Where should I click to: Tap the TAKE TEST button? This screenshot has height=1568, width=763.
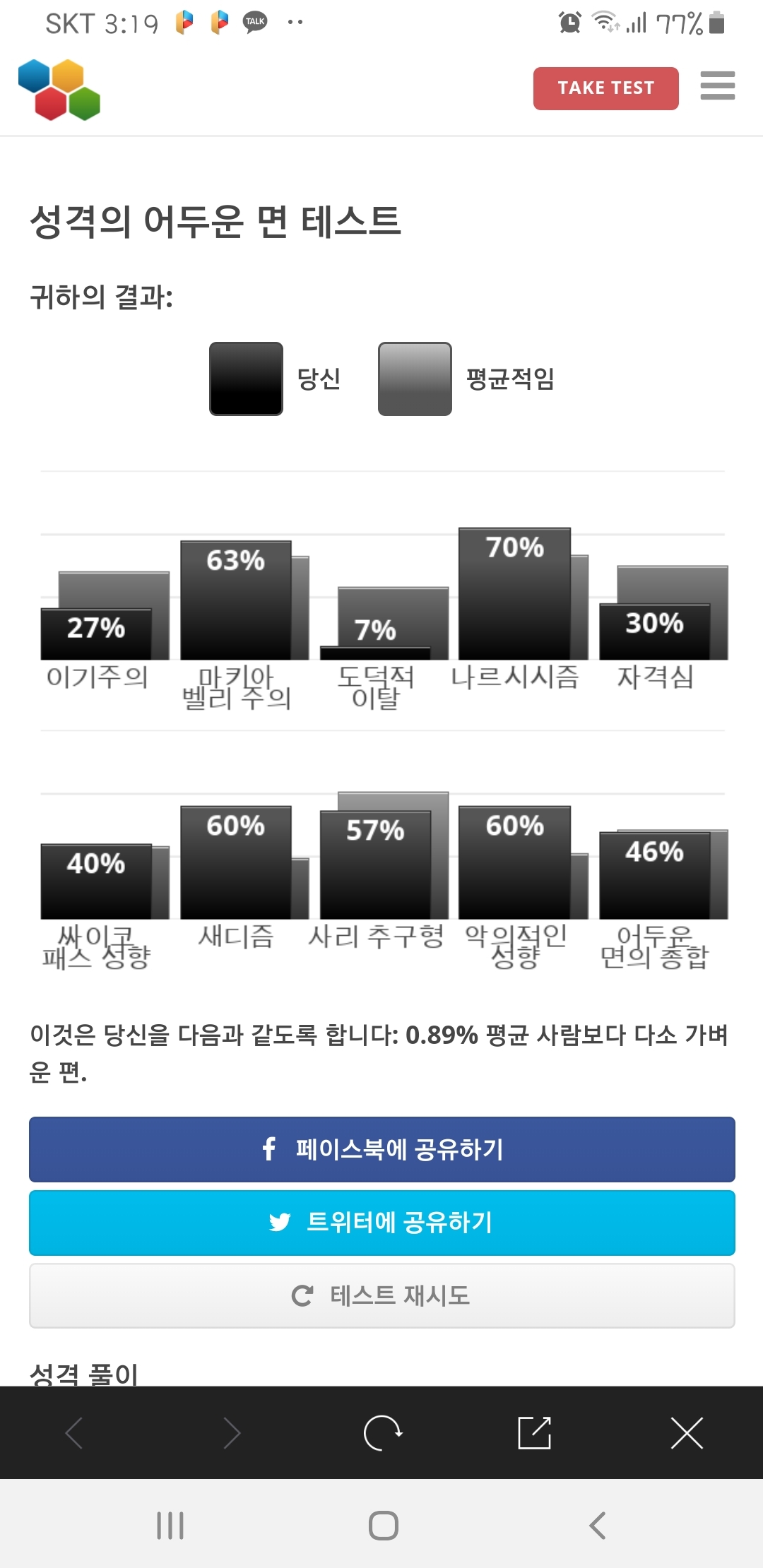point(605,88)
